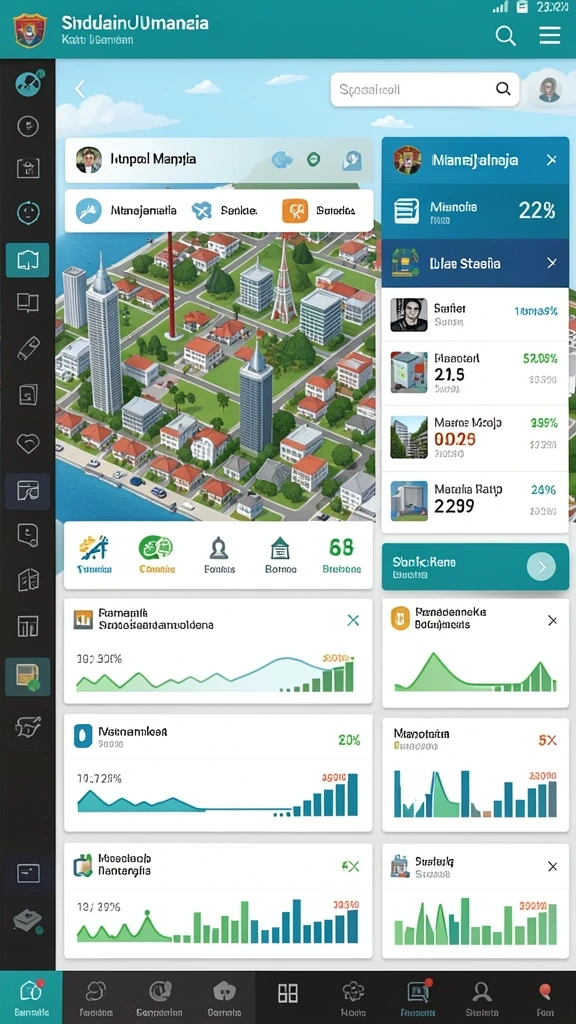Tap the grid icon in the bottom navigation

pyautogui.click(x=288, y=993)
